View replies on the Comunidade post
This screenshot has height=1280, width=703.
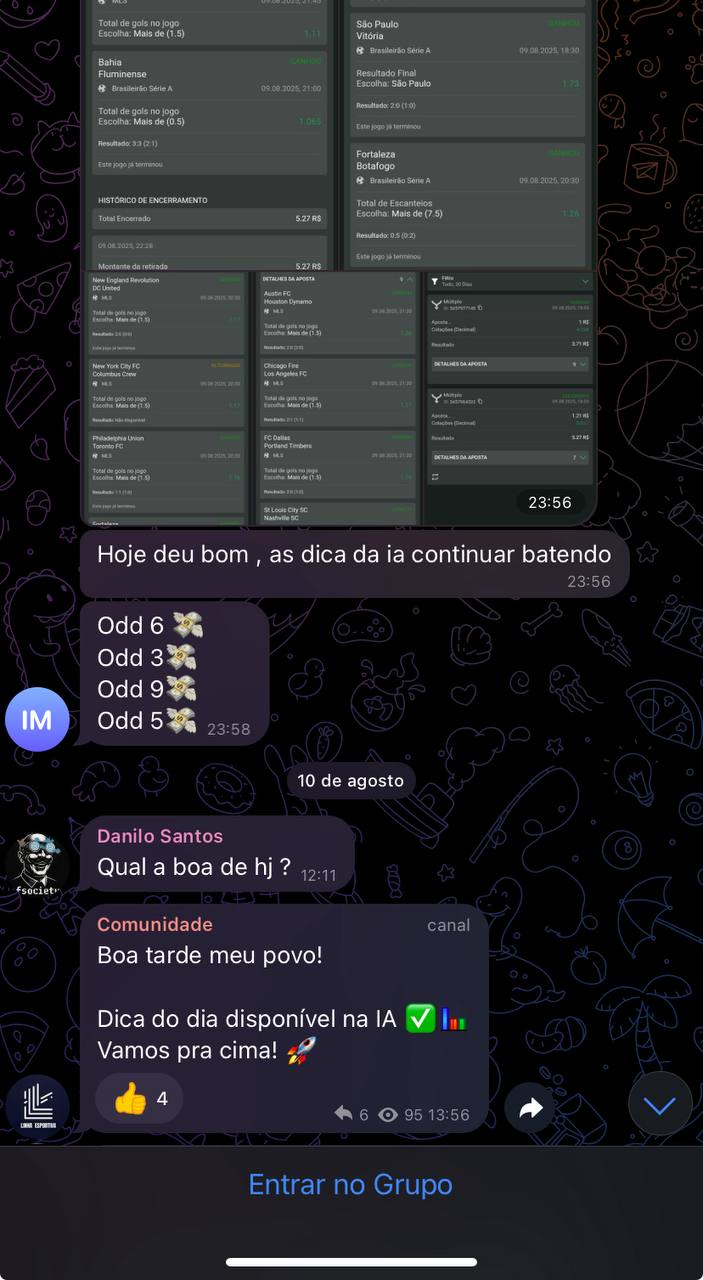pyautogui.click(x=351, y=1114)
